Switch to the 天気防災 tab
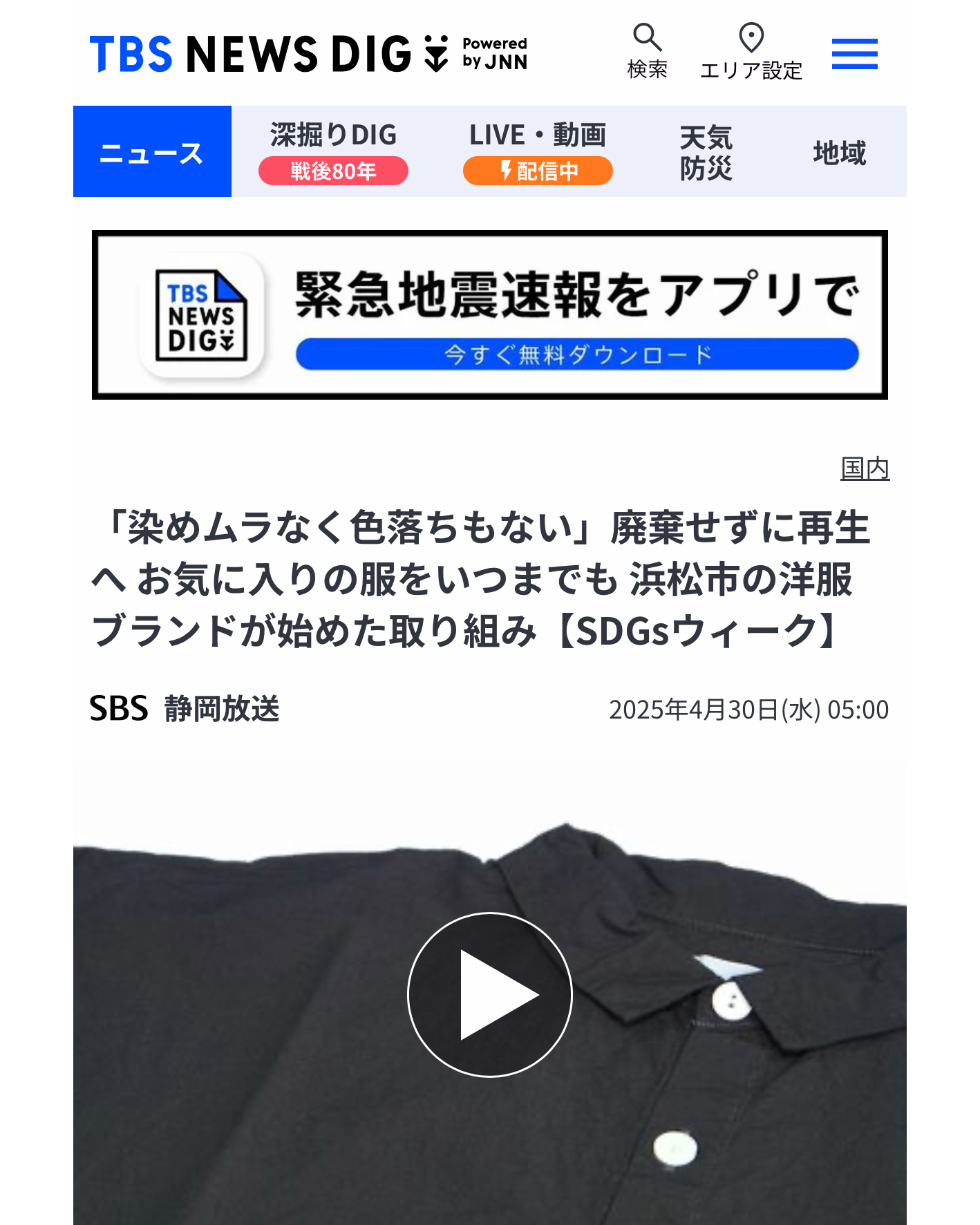Viewport: 980px width, 1225px height. tap(706, 151)
